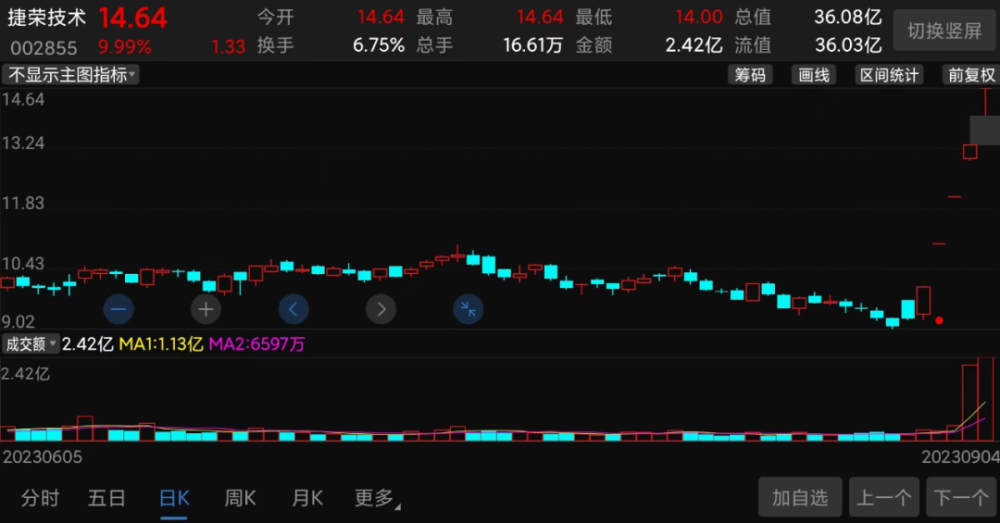Expand the 更多 period options
Screen dimensions: 1000x523
point(377,498)
